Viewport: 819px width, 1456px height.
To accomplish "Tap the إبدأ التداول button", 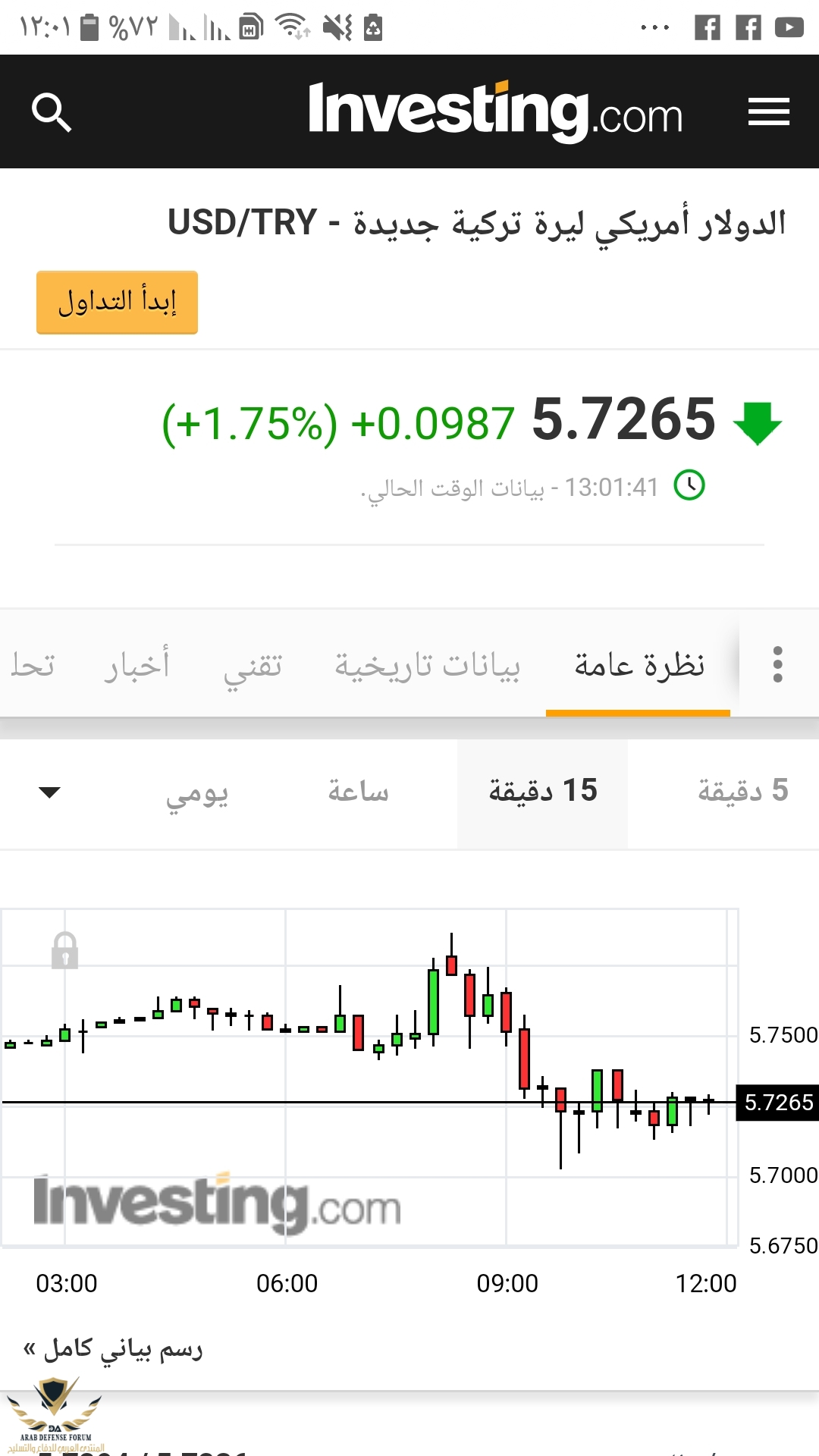I will 118,302.
